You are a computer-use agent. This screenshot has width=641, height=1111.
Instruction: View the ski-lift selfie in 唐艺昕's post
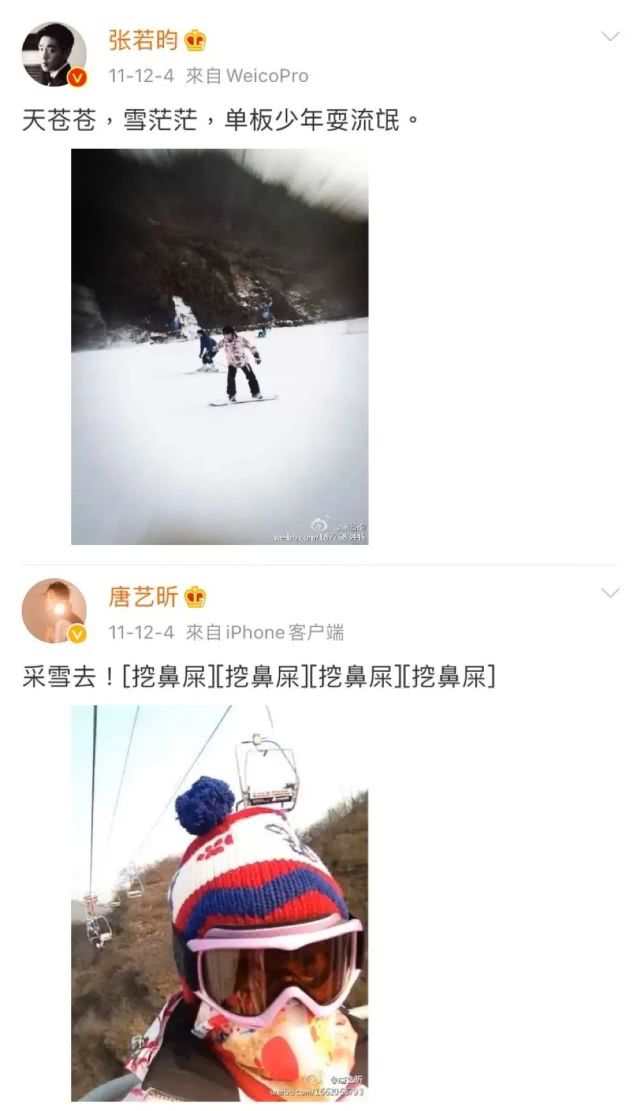[219, 902]
